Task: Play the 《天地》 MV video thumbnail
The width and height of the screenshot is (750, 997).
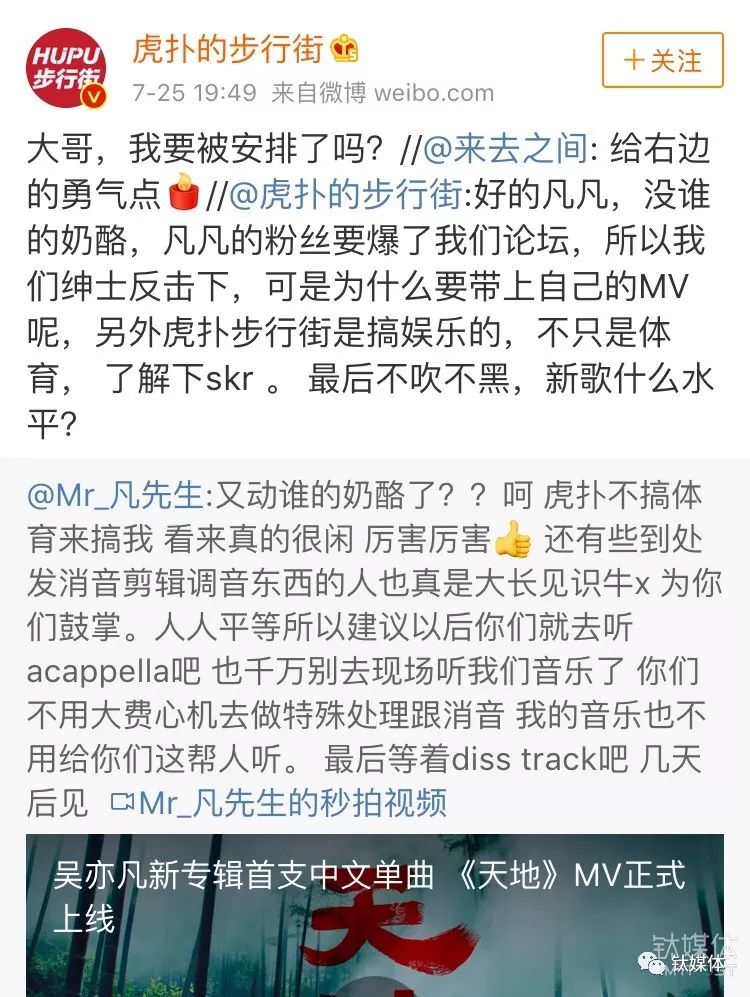Action: tap(374, 915)
